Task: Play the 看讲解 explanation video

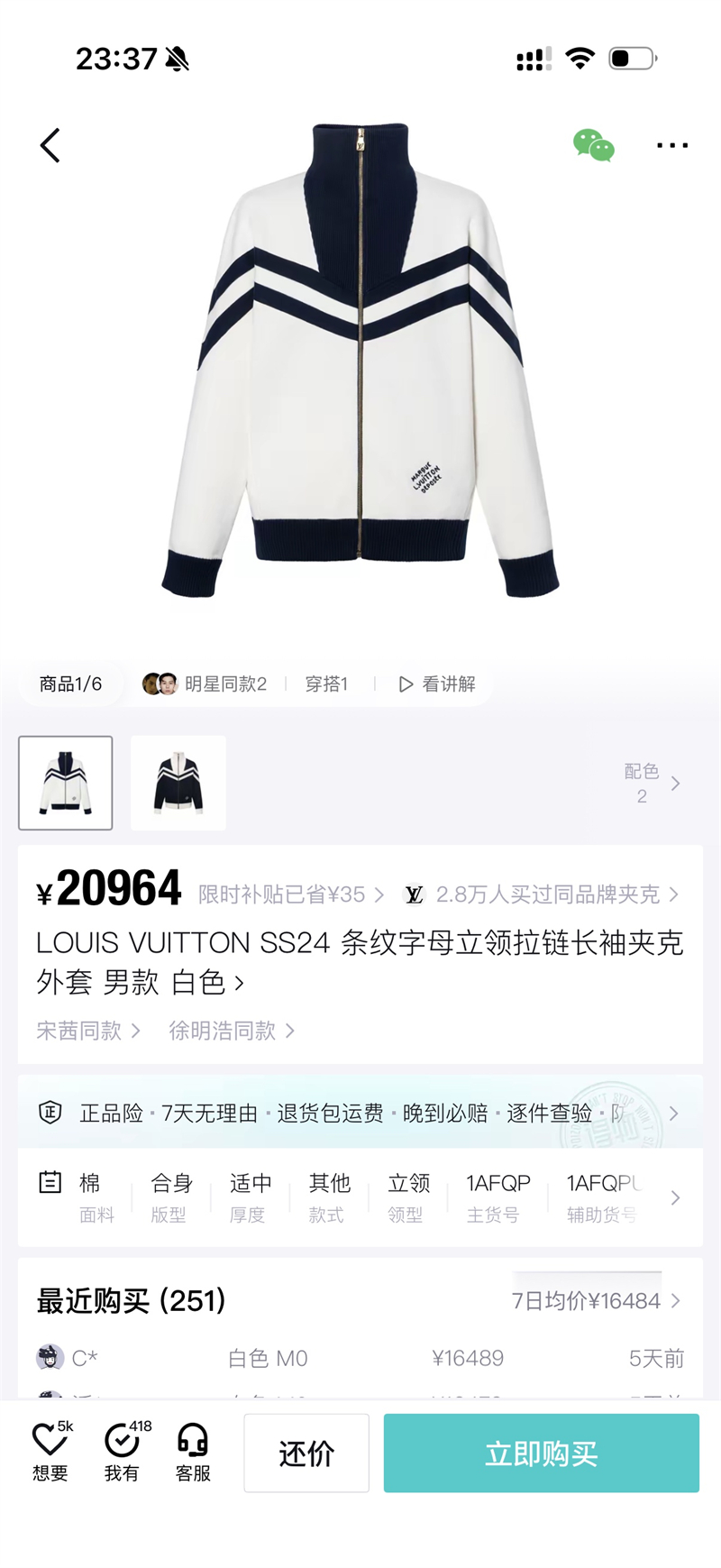Action: (x=437, y=684)
